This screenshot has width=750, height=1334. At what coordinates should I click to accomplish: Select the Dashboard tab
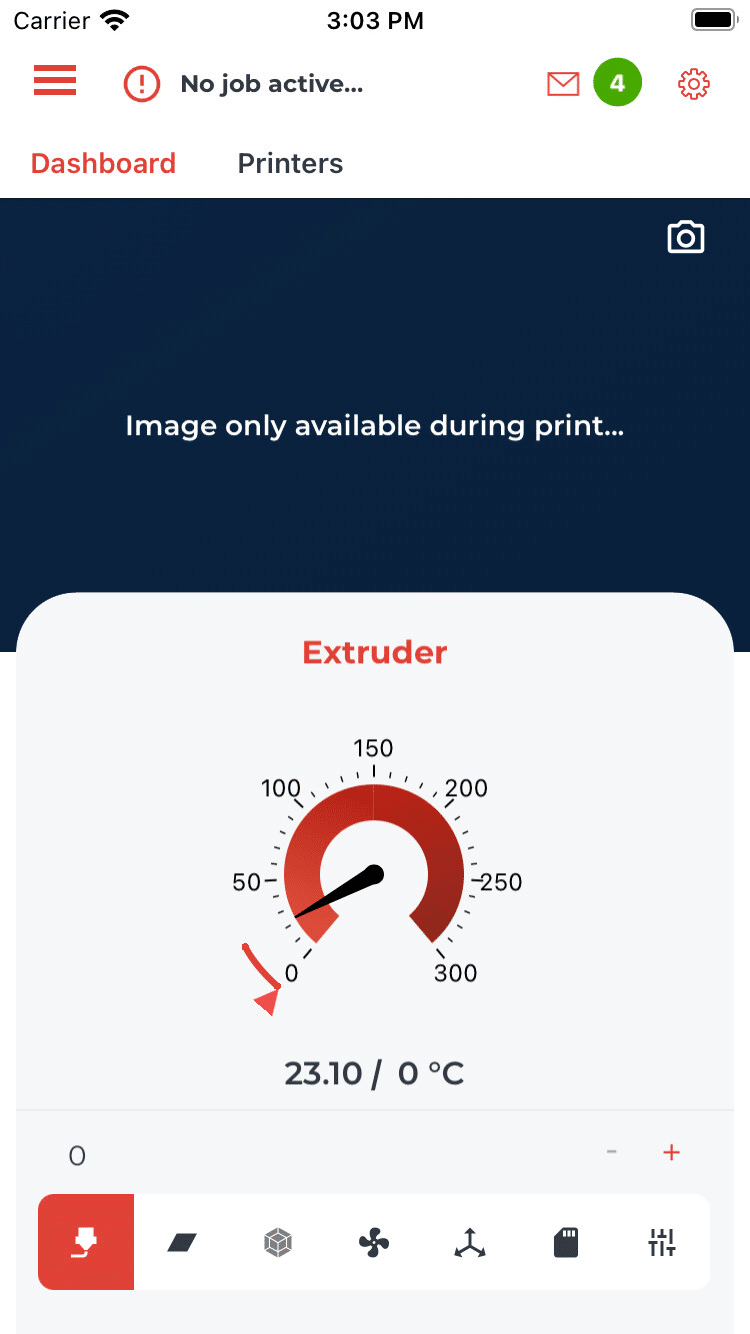tap(103, 164)
